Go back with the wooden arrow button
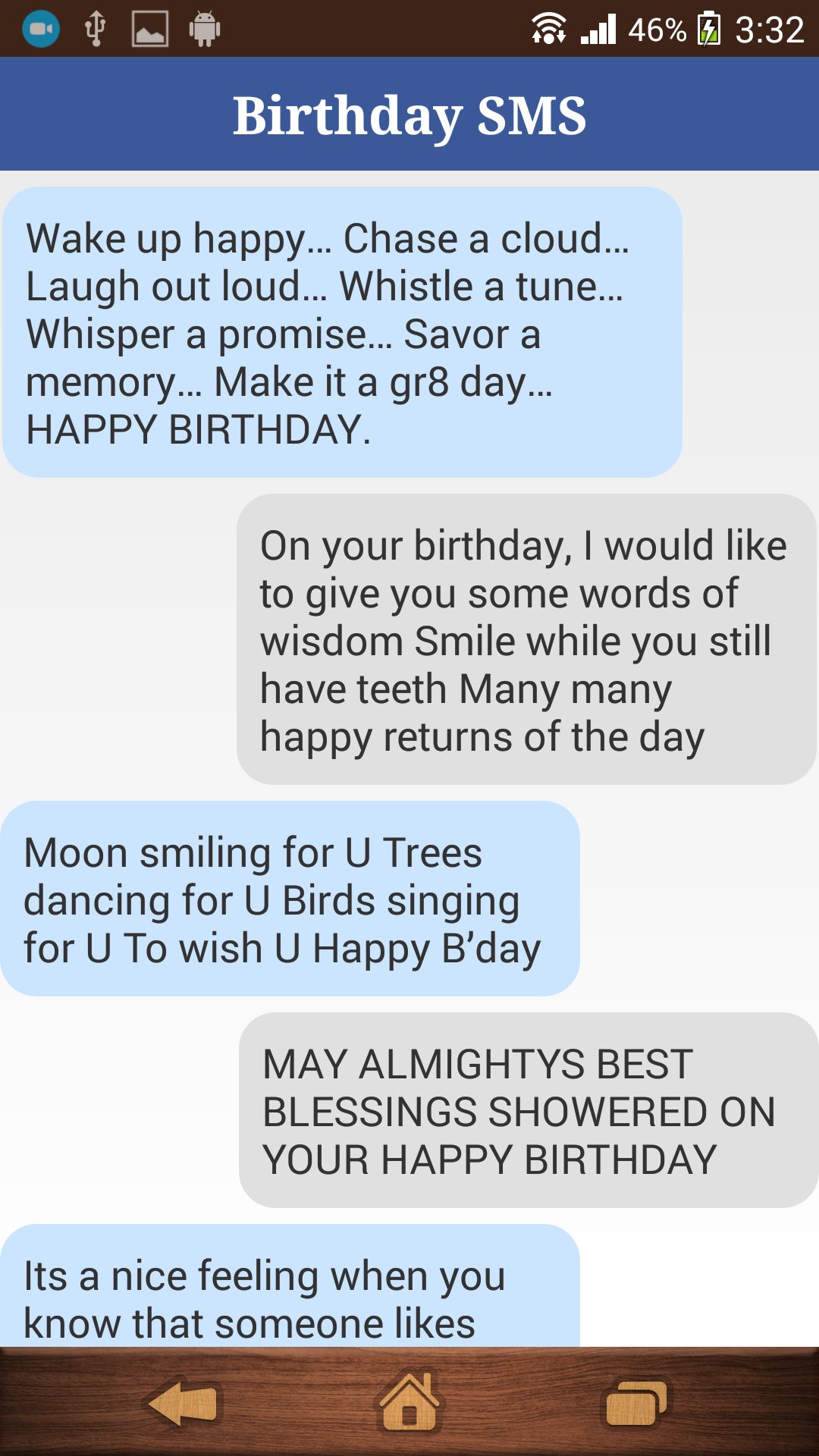The height and width of the screenshot is (1456, 819). pos(182,1403)
